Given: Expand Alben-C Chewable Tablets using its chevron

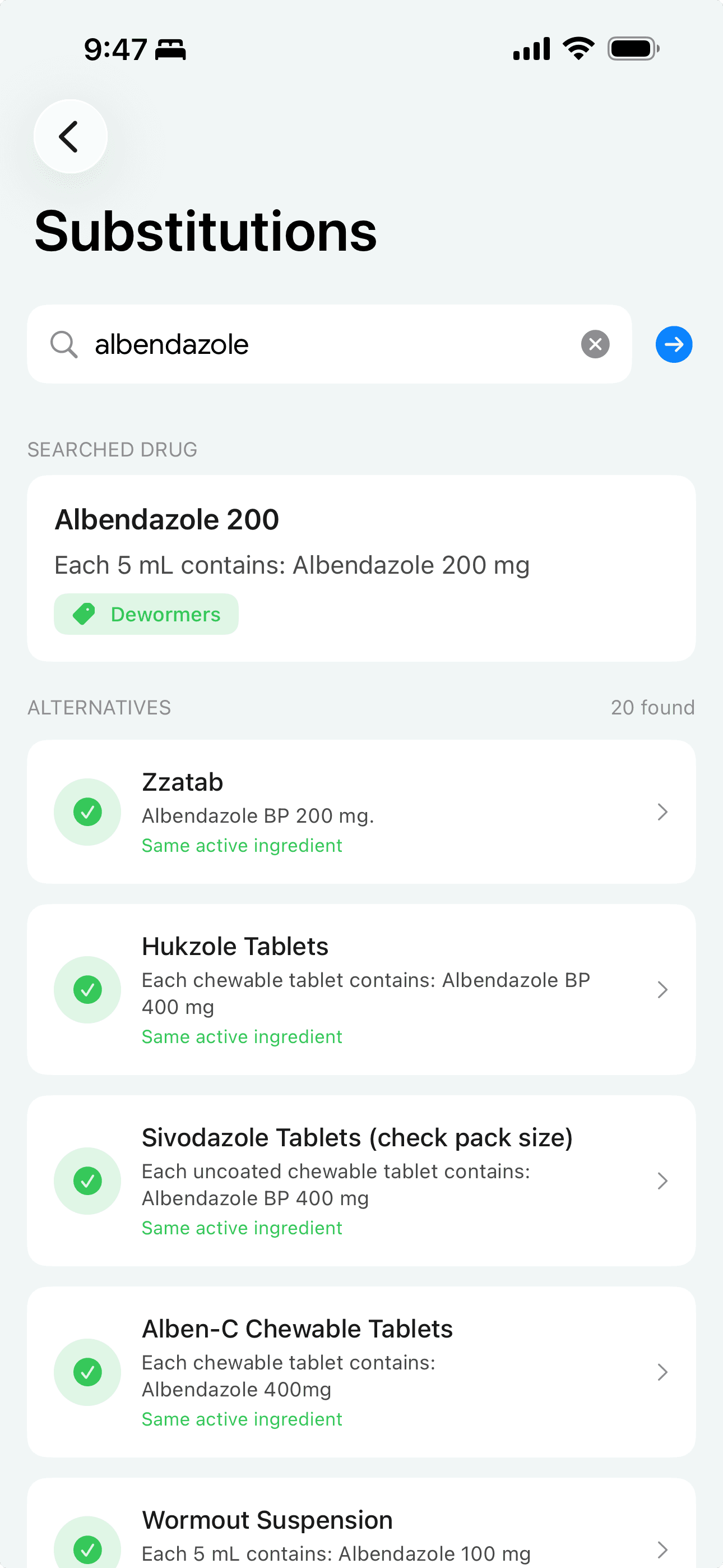Looking at the screenshot, I should (662, 1372).
